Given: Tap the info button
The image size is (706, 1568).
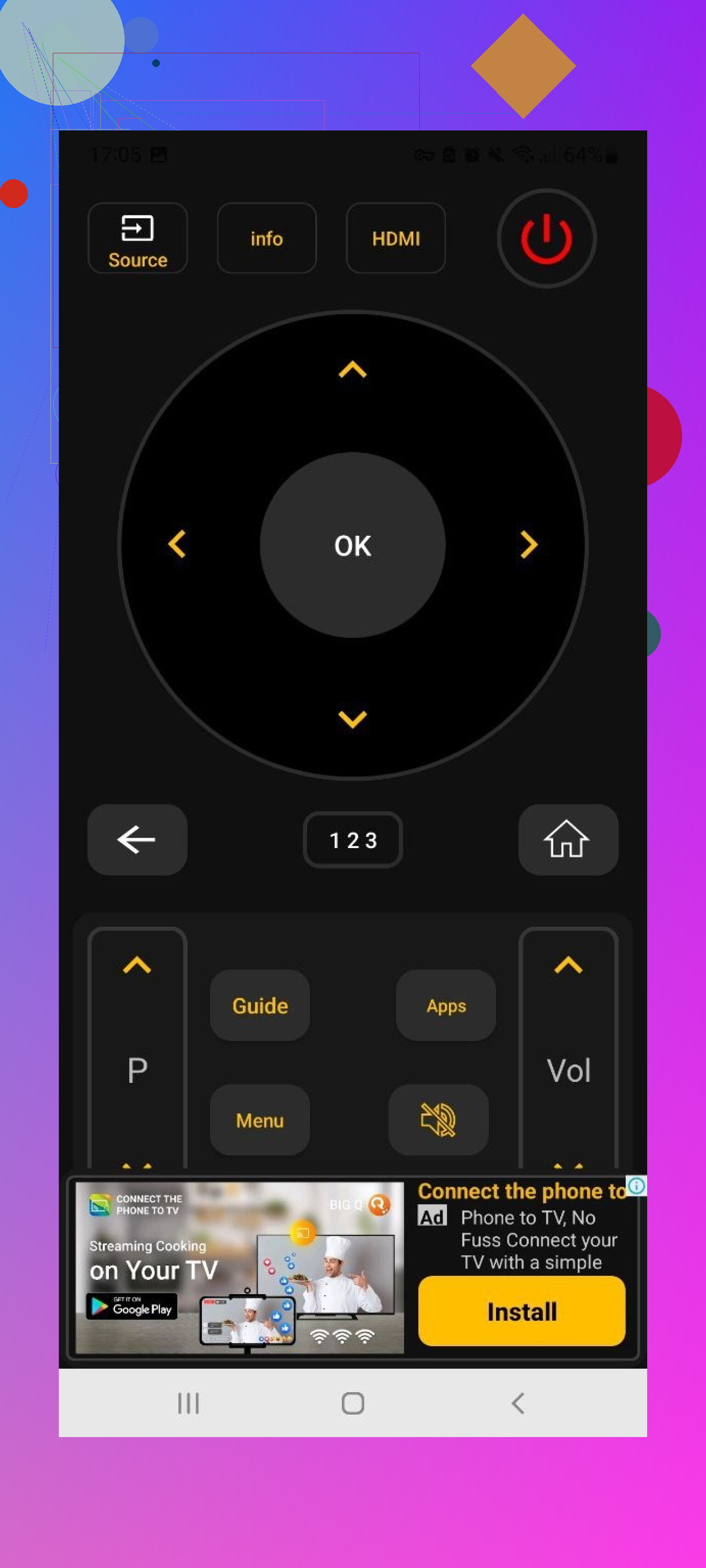Looking at the screenshot, I should pos(267,238).
